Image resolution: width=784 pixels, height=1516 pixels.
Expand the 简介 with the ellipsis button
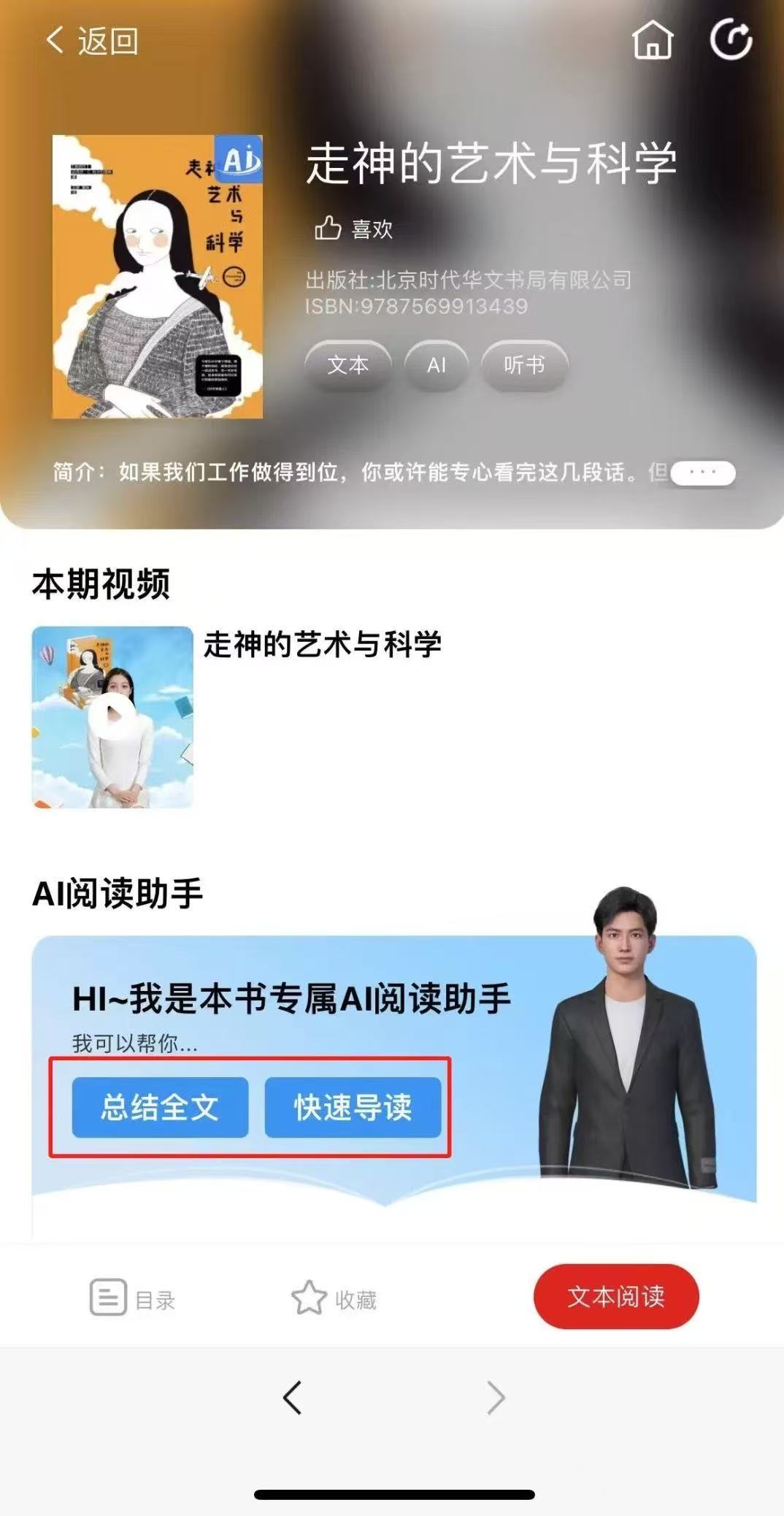point(702,472)
